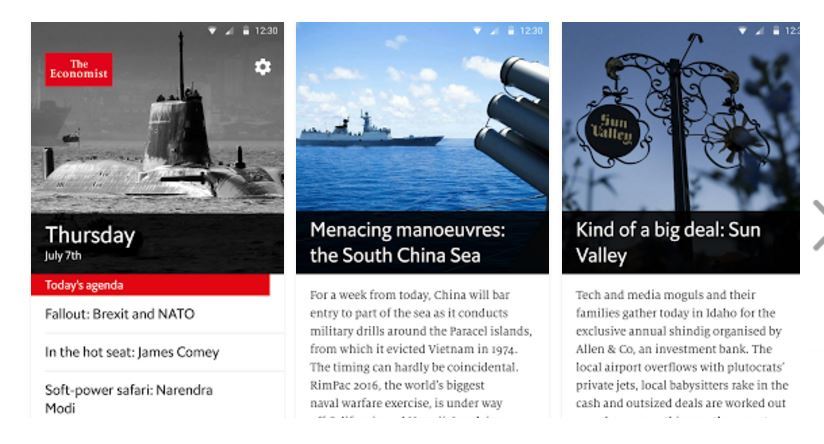
Task: Show next screenshots with the right chevron
Action: [817, 222]
